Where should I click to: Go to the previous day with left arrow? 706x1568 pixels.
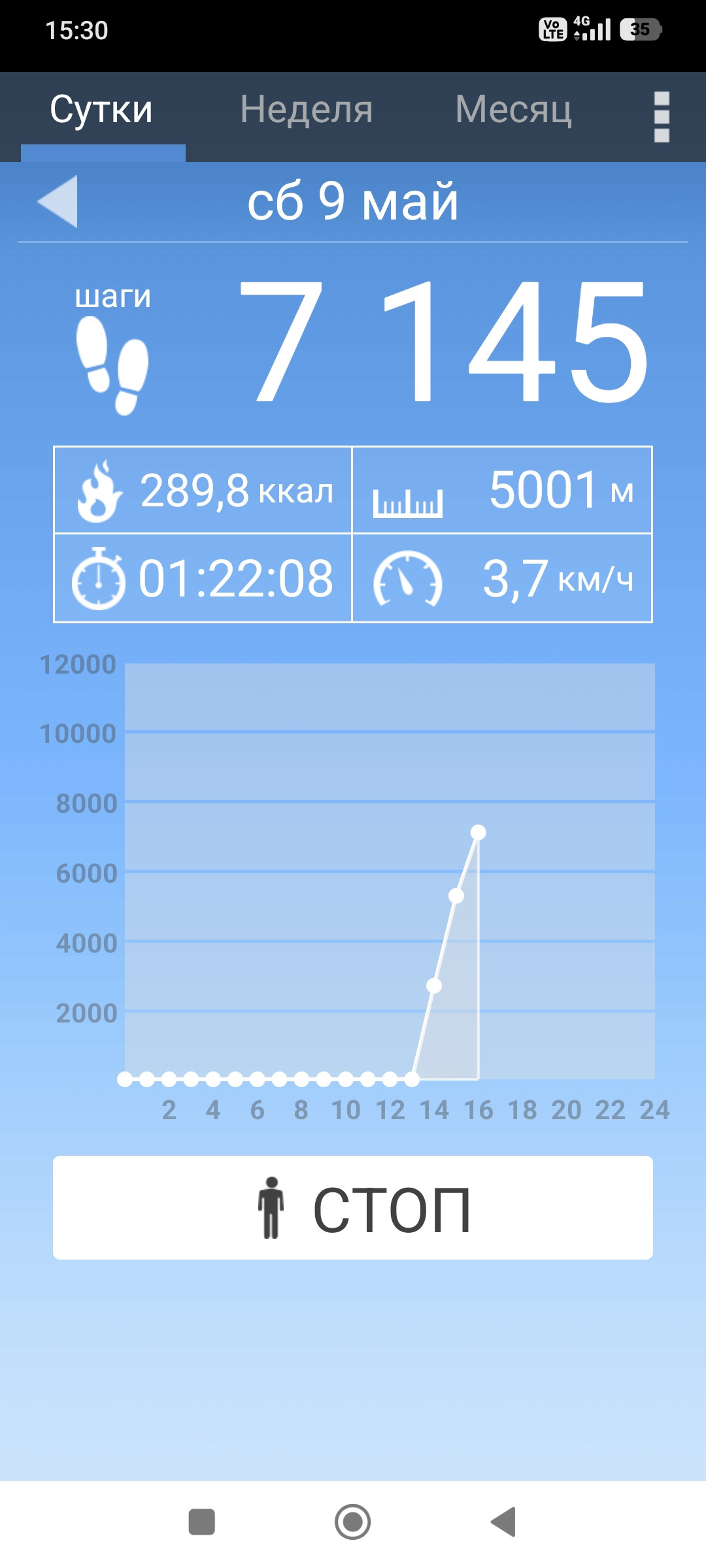(58, 201)
